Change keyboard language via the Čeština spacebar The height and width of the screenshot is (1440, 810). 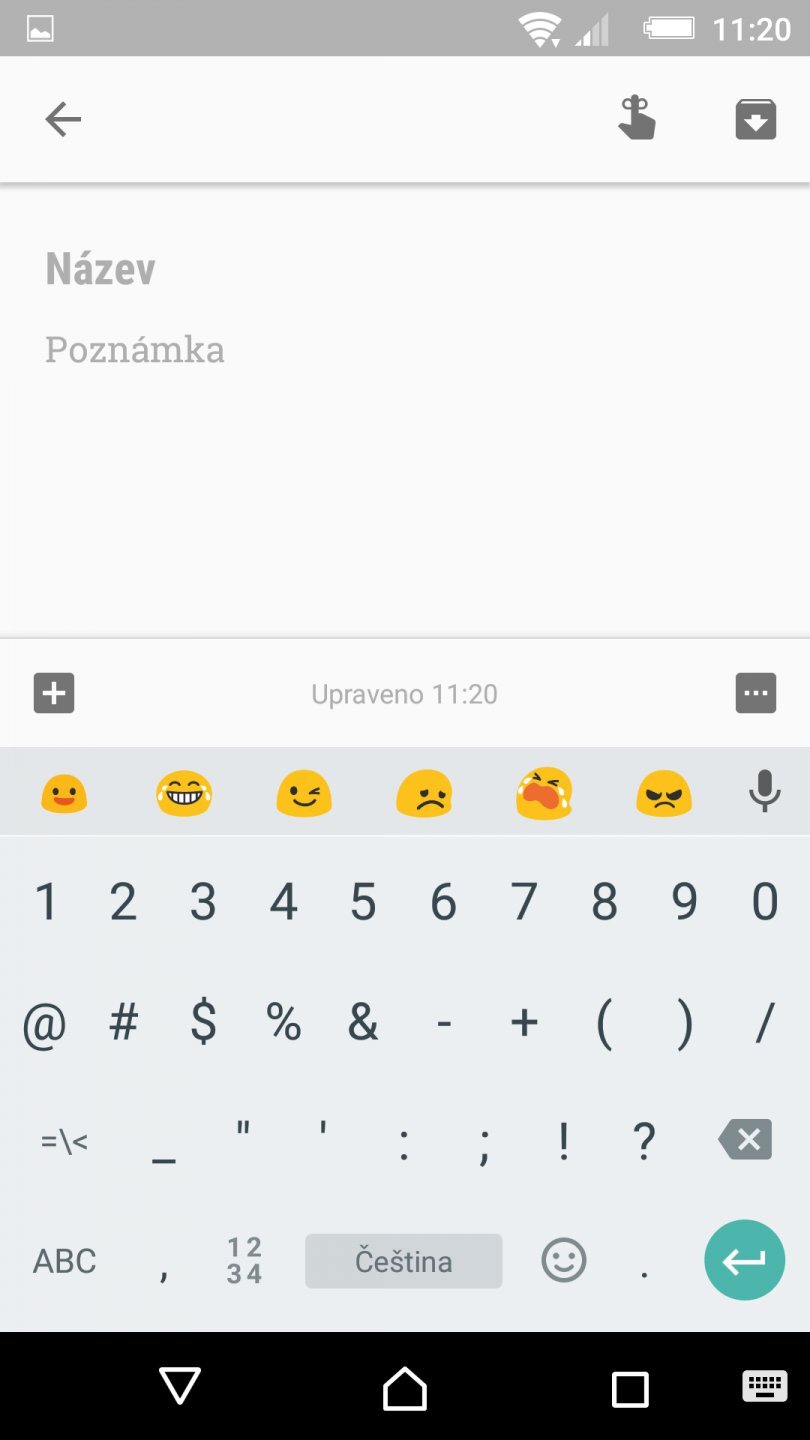click(403, 1260)
